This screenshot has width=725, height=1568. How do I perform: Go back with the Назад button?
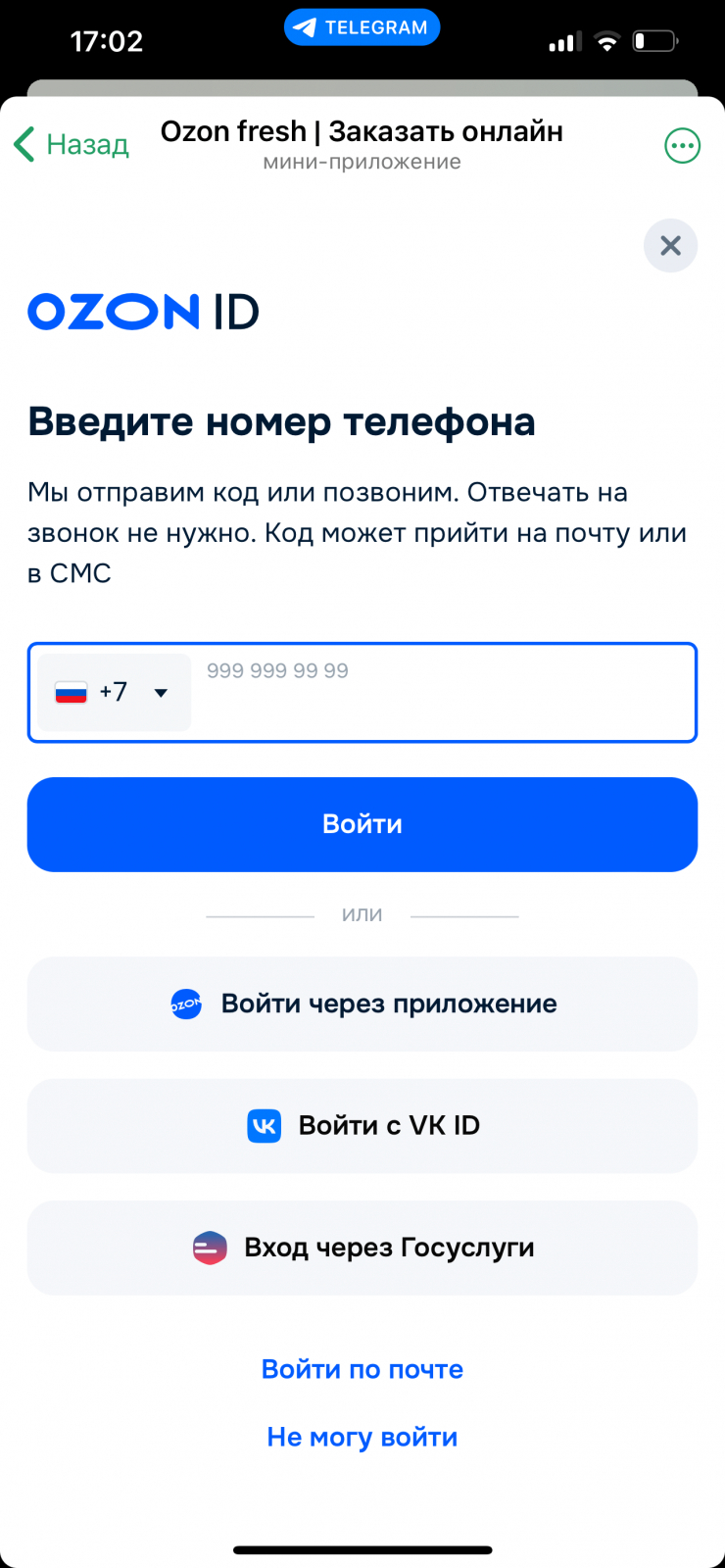pyautogui.click(x=72, y=145)
